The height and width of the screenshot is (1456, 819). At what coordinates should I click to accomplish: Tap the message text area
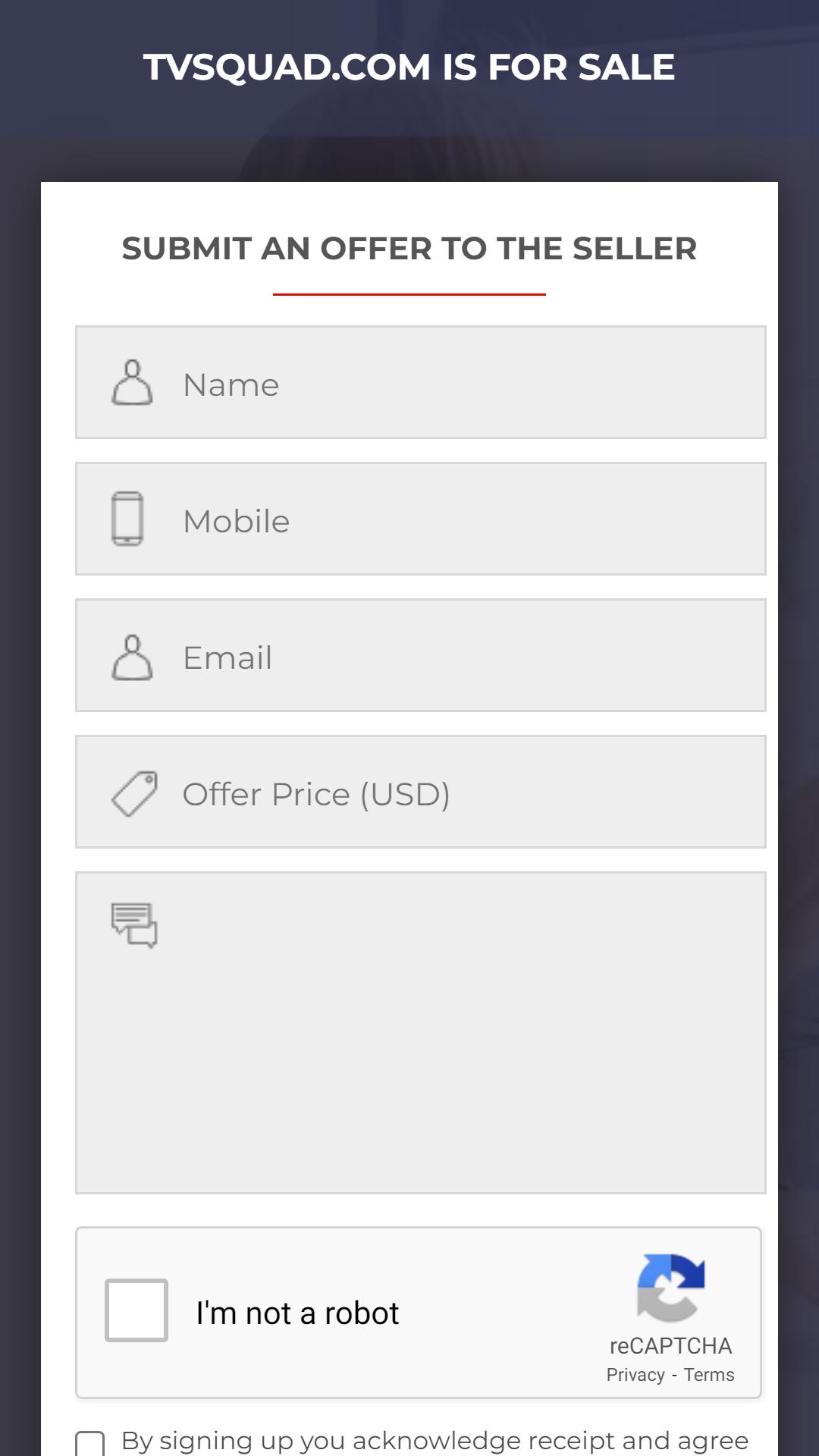421,1033
